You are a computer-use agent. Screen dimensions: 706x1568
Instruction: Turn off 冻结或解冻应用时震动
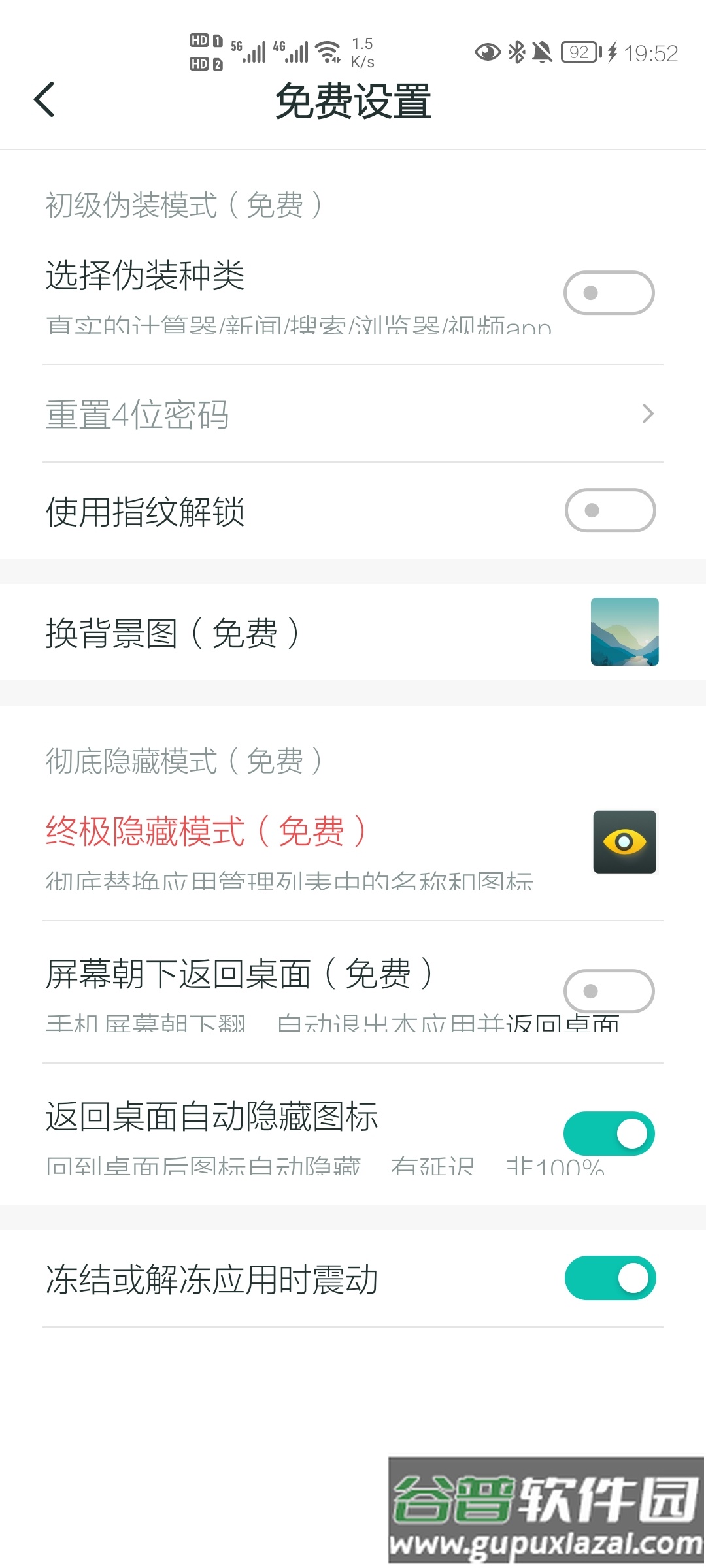[609, 1277]
